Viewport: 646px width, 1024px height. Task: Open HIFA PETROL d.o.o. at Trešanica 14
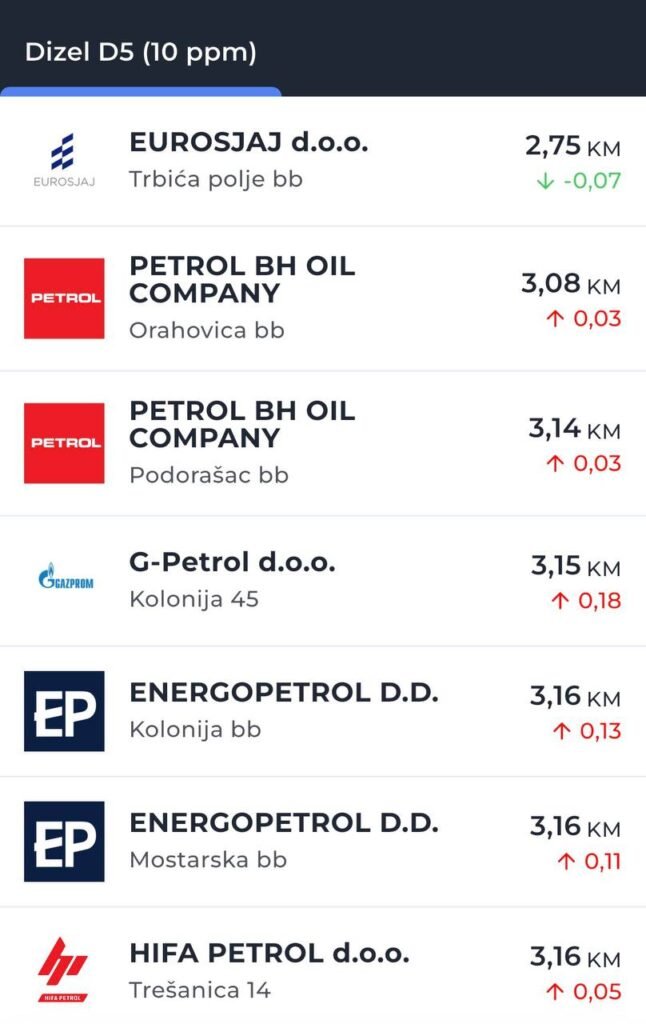pyautogui.click(x=322, y=971)
